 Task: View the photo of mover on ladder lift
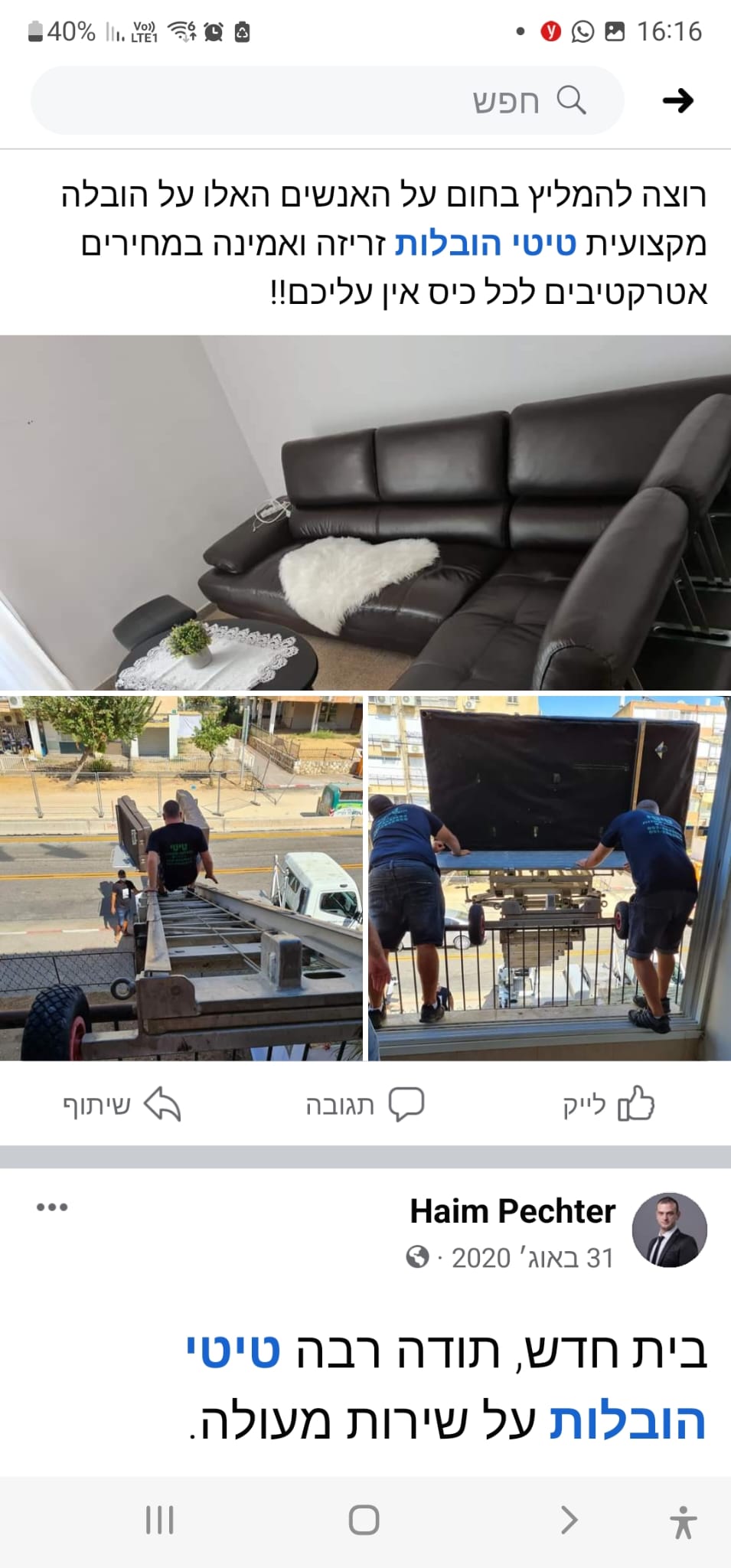181,877
